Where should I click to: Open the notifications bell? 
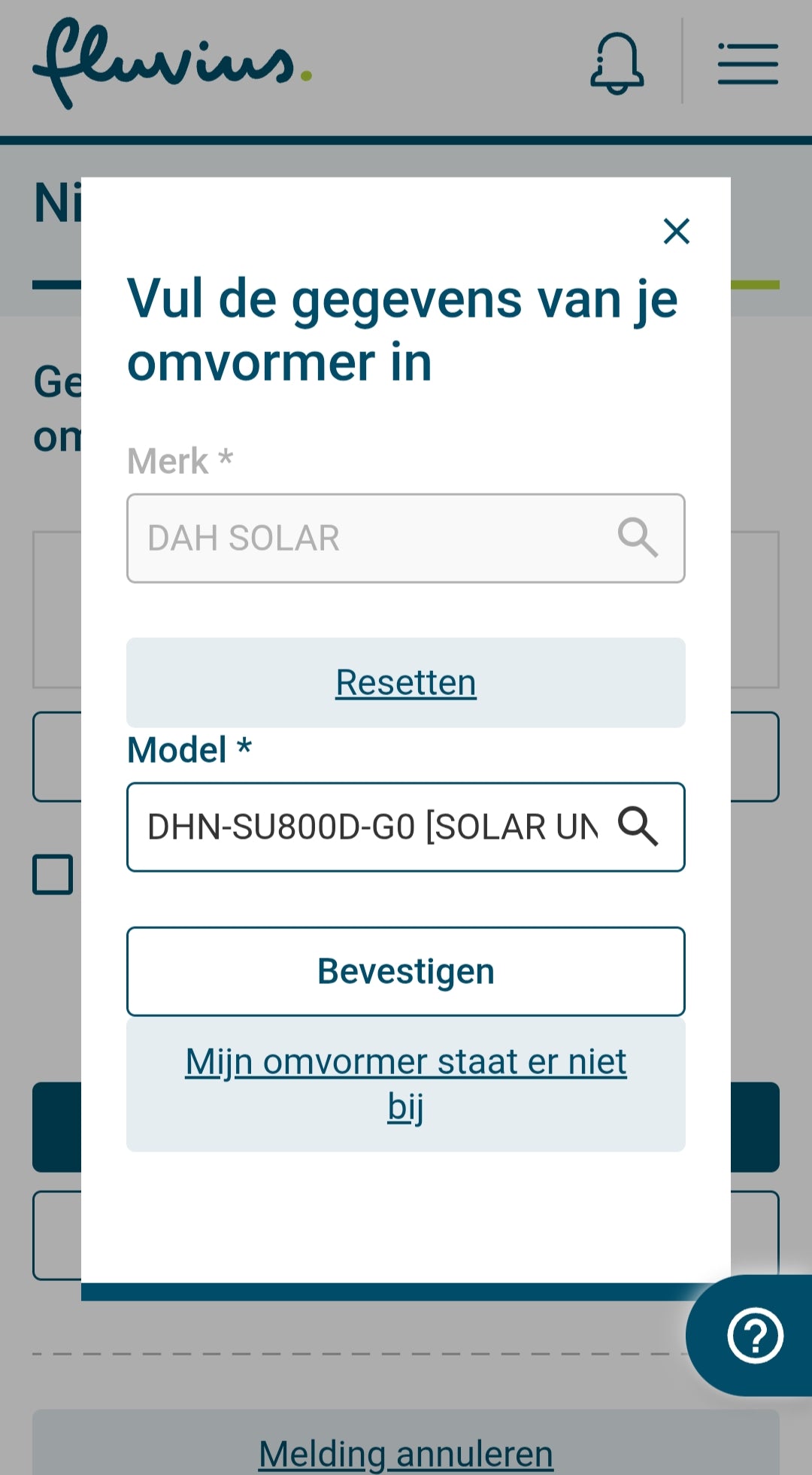617,63
